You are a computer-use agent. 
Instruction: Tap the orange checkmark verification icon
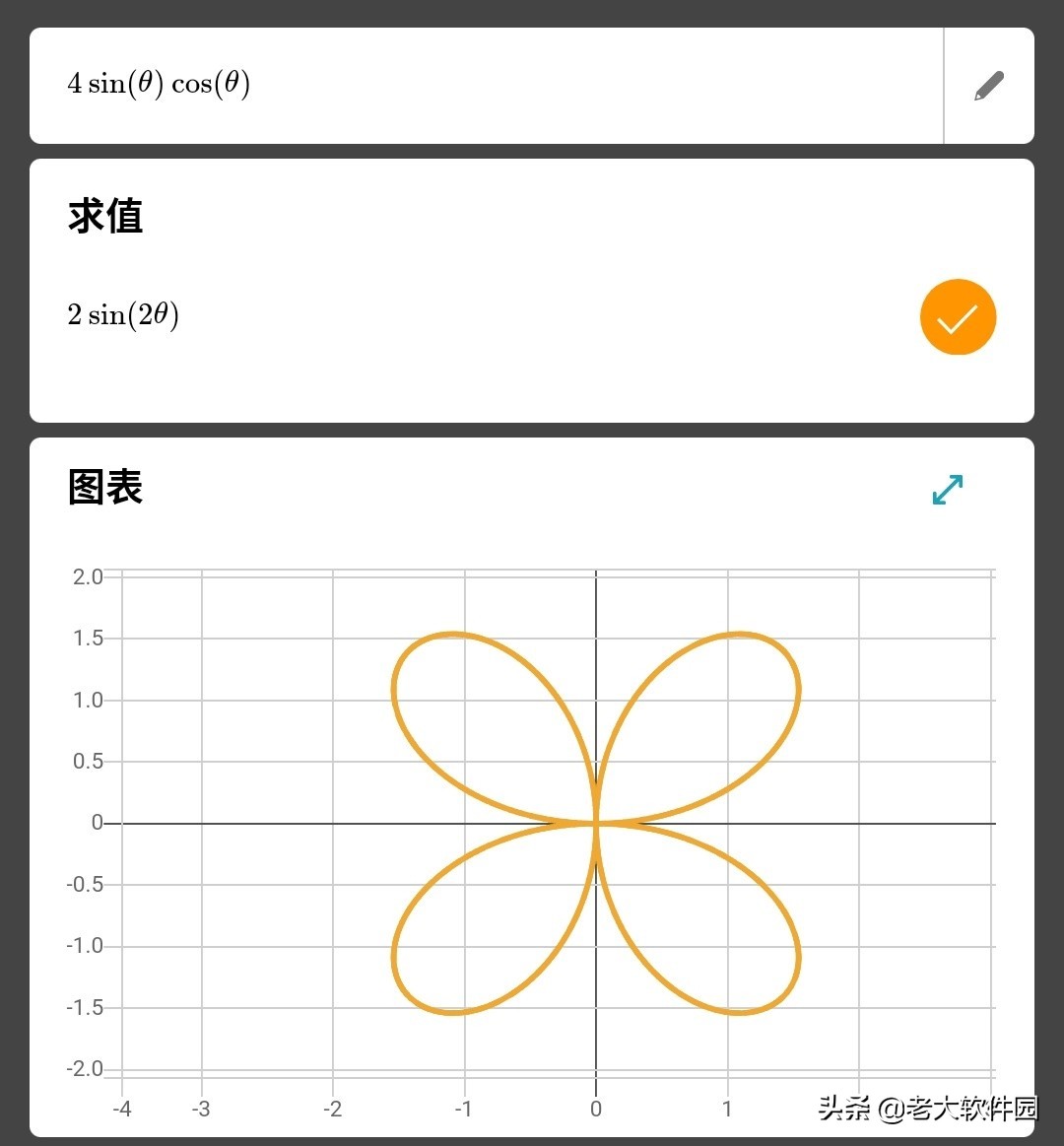957,316
